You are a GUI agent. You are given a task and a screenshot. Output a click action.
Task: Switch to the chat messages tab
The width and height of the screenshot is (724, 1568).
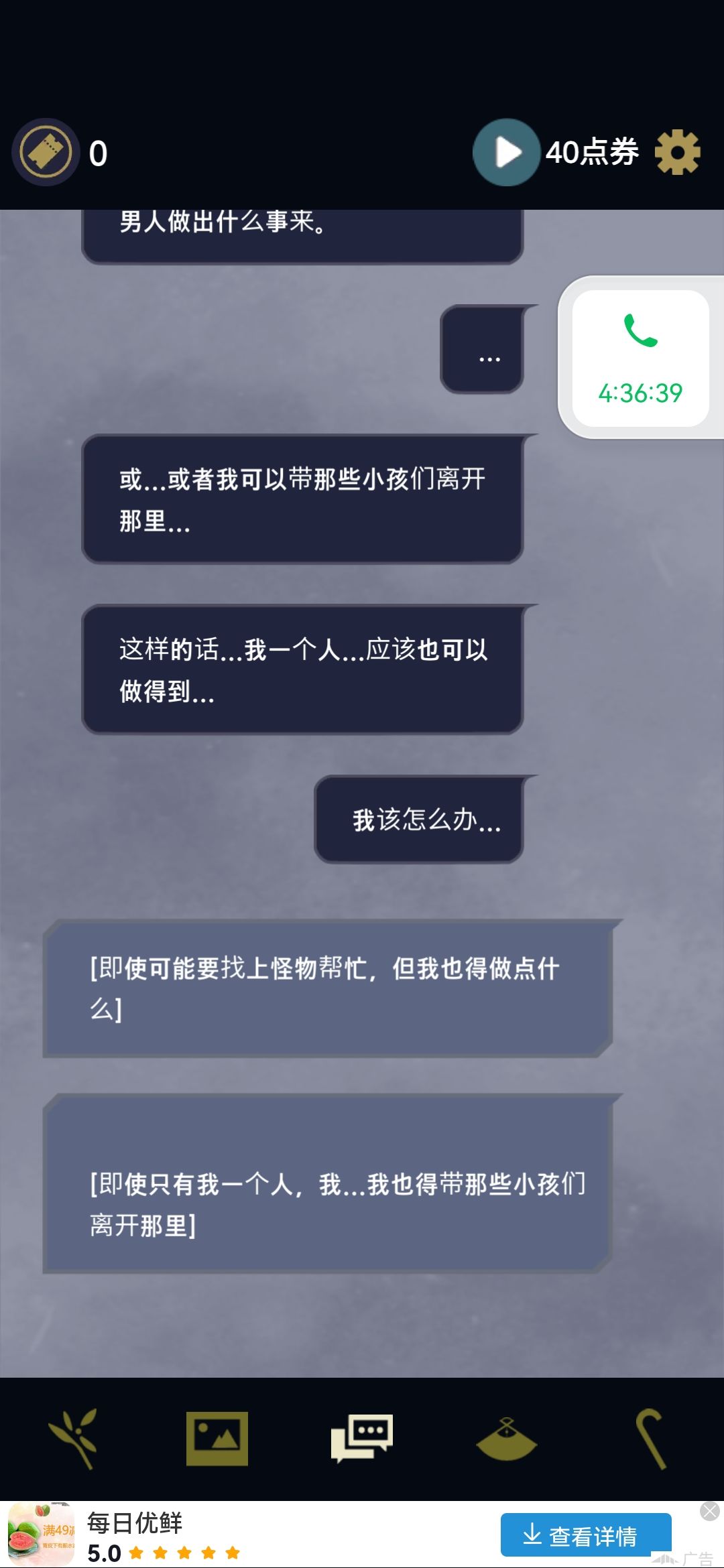(x=362, y=1438)
